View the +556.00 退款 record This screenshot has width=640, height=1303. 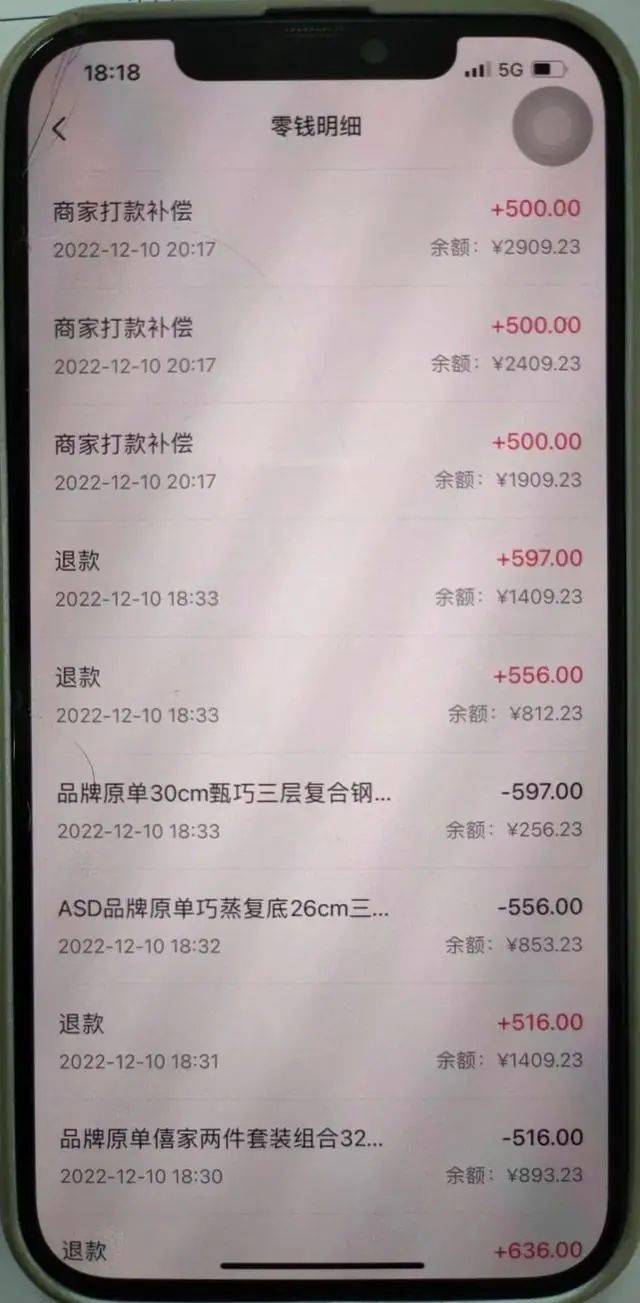(x=316, y=694)
